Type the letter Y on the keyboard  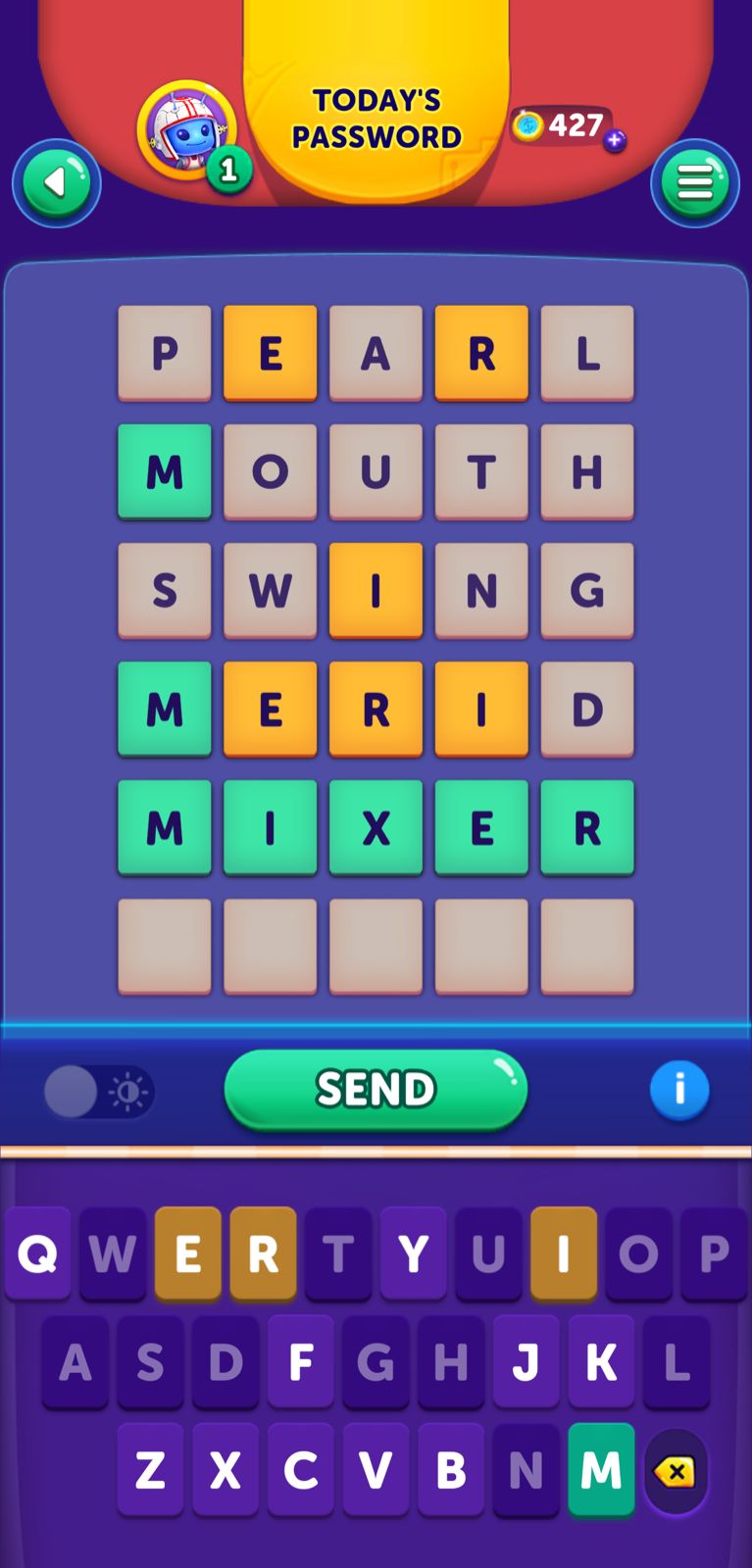pyautogui.click(x=413, y=1253)
